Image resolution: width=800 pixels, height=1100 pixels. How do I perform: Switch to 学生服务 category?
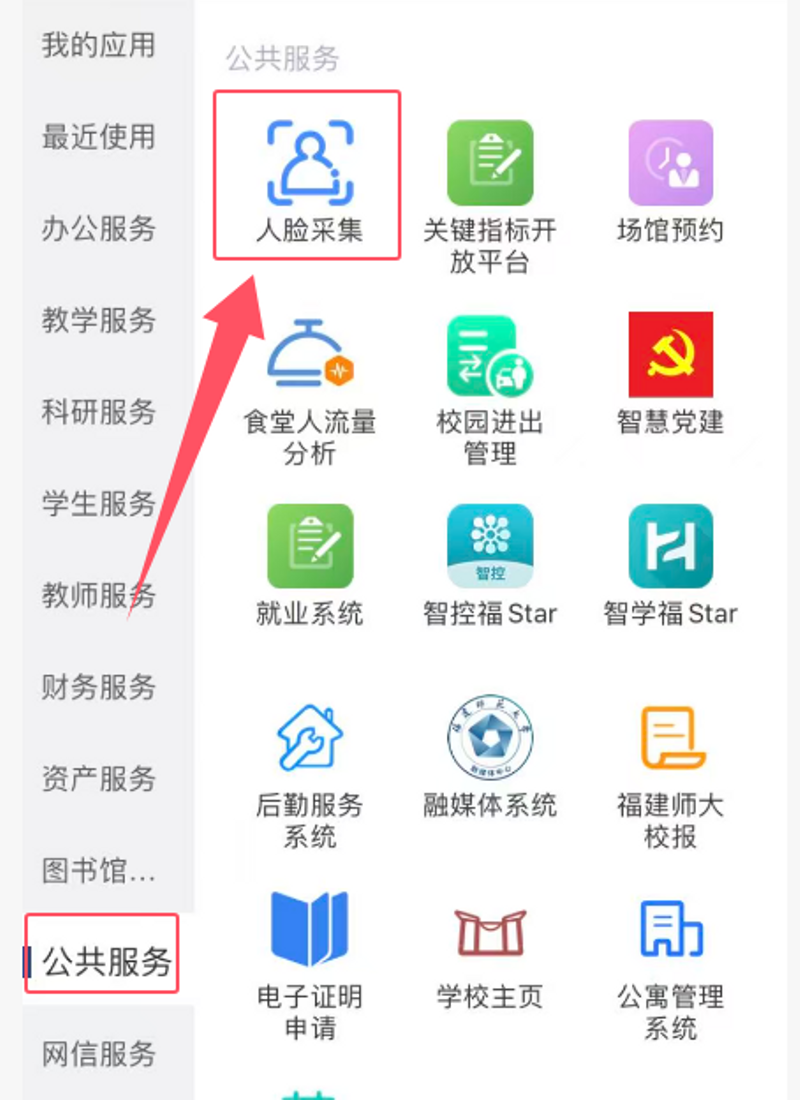pyautogui.click(x=99, y=503)
